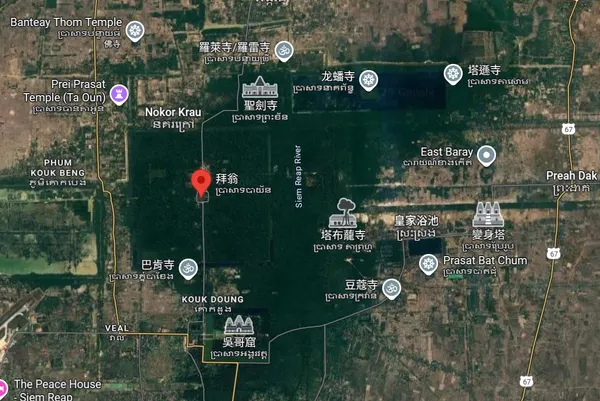Select the 吳哥窟 landmark icon
This screenshot has width=600, height=401.
238,326
